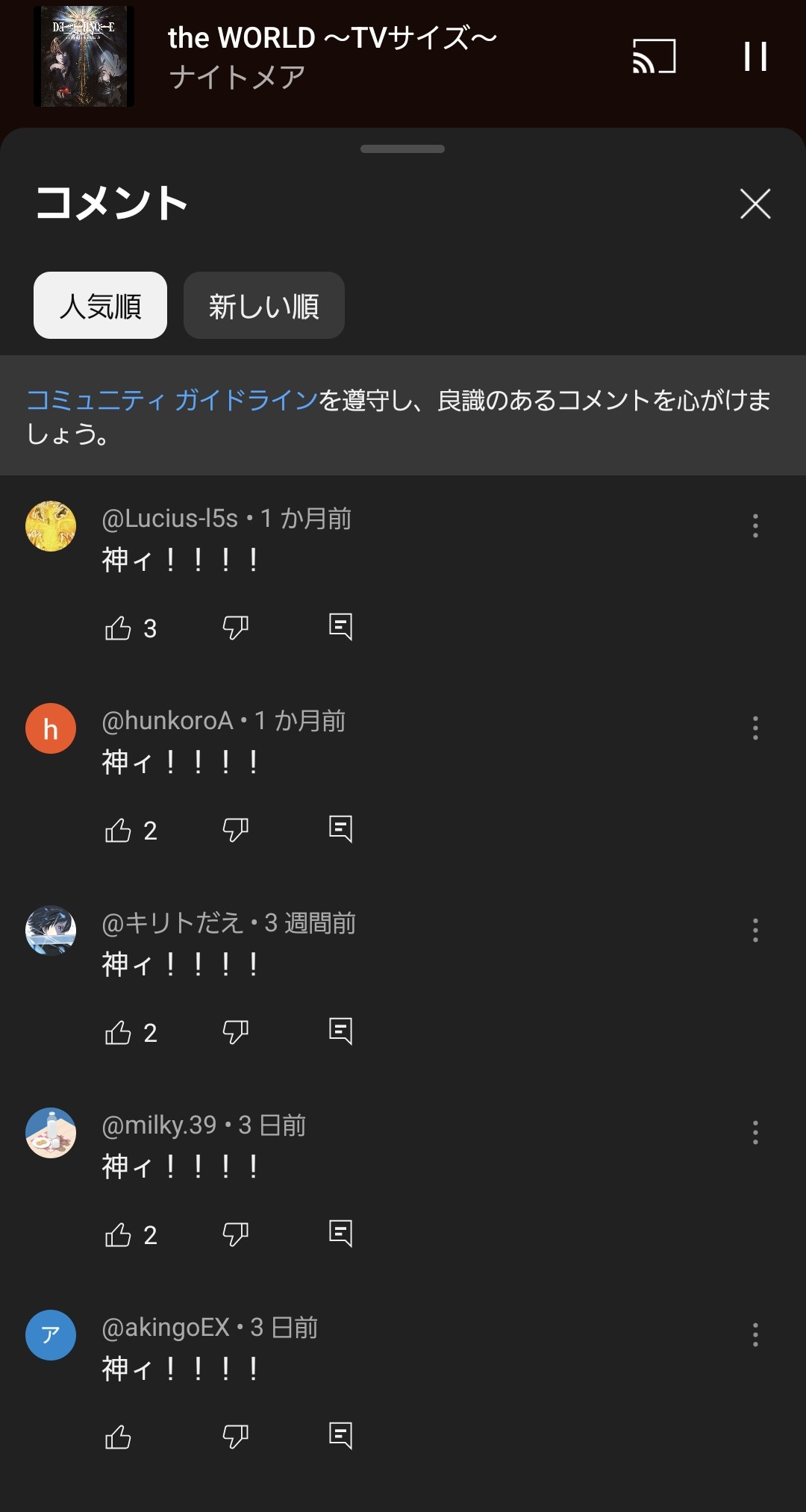Viewport: 806px width, 1512px height.
Task: Open the コミュニティ ガイドライン link
Action: tap(172, 401)
